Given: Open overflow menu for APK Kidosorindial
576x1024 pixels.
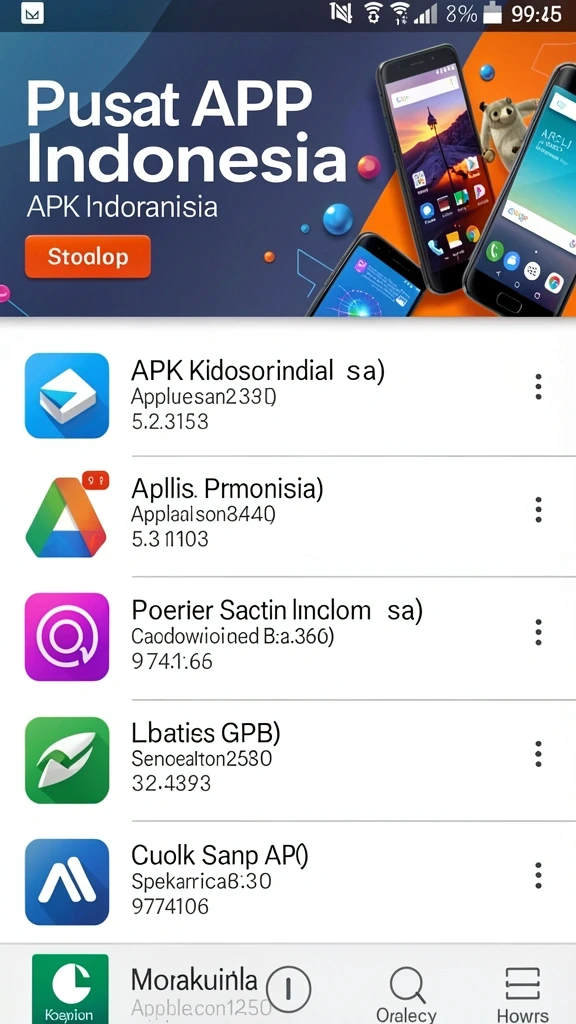Looking at the screenshot, I should tap(538, 387).
